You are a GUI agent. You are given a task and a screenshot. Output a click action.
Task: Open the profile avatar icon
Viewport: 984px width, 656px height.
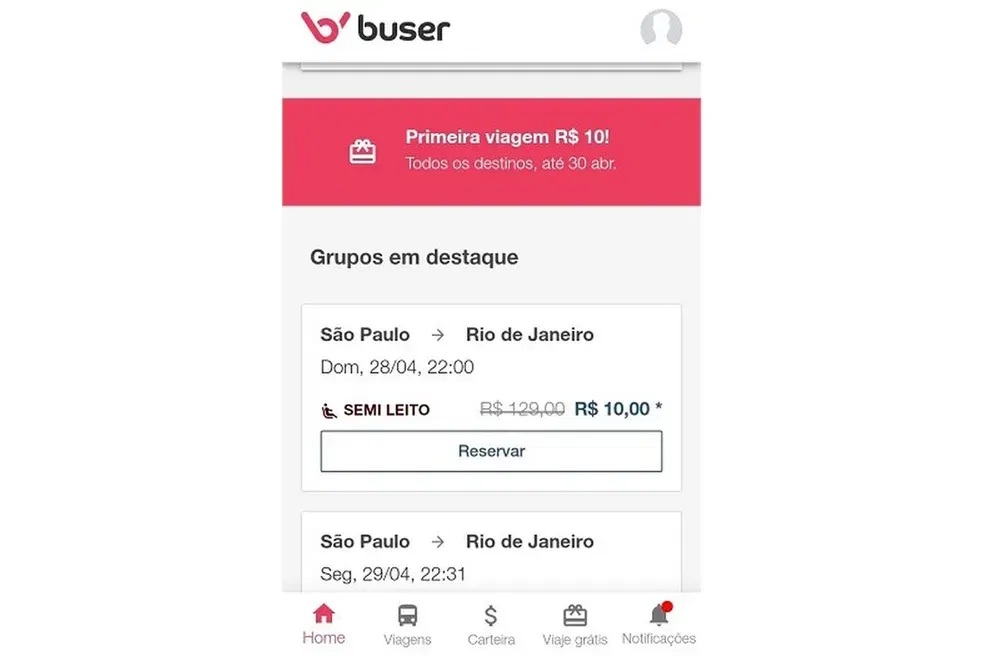[660, 28]
